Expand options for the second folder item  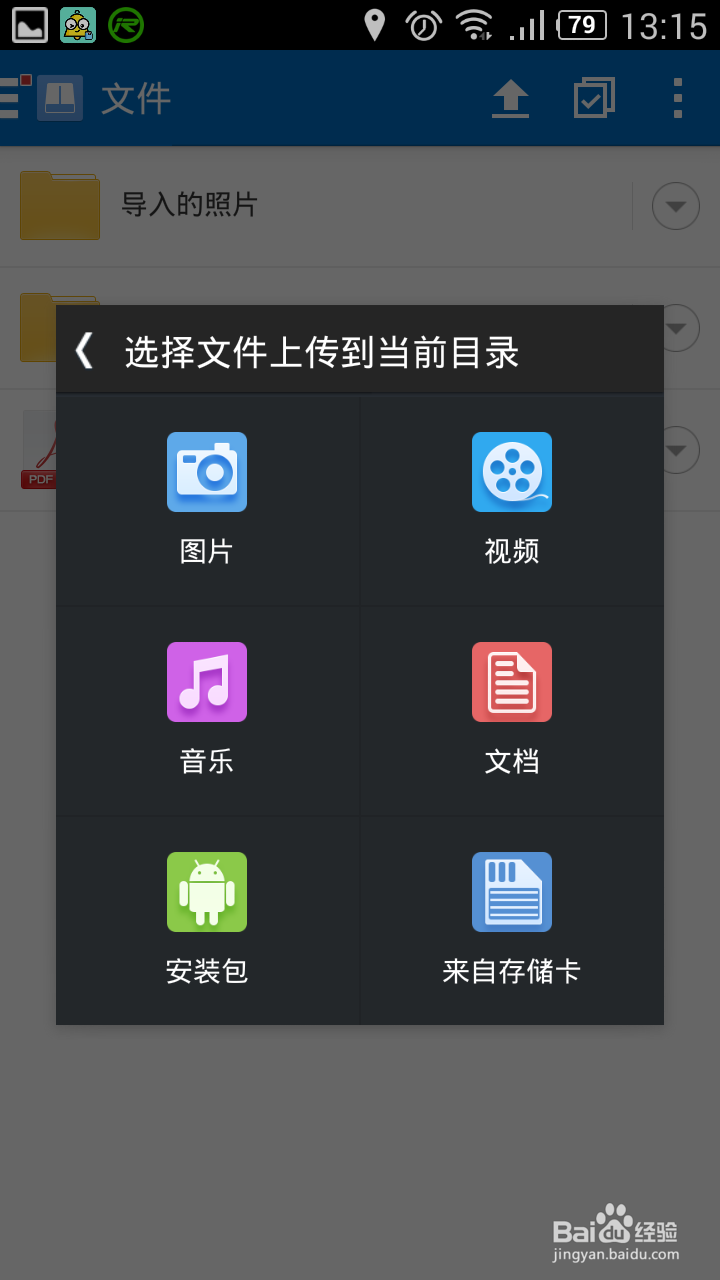pyautogui.click(x=676, y=327)
